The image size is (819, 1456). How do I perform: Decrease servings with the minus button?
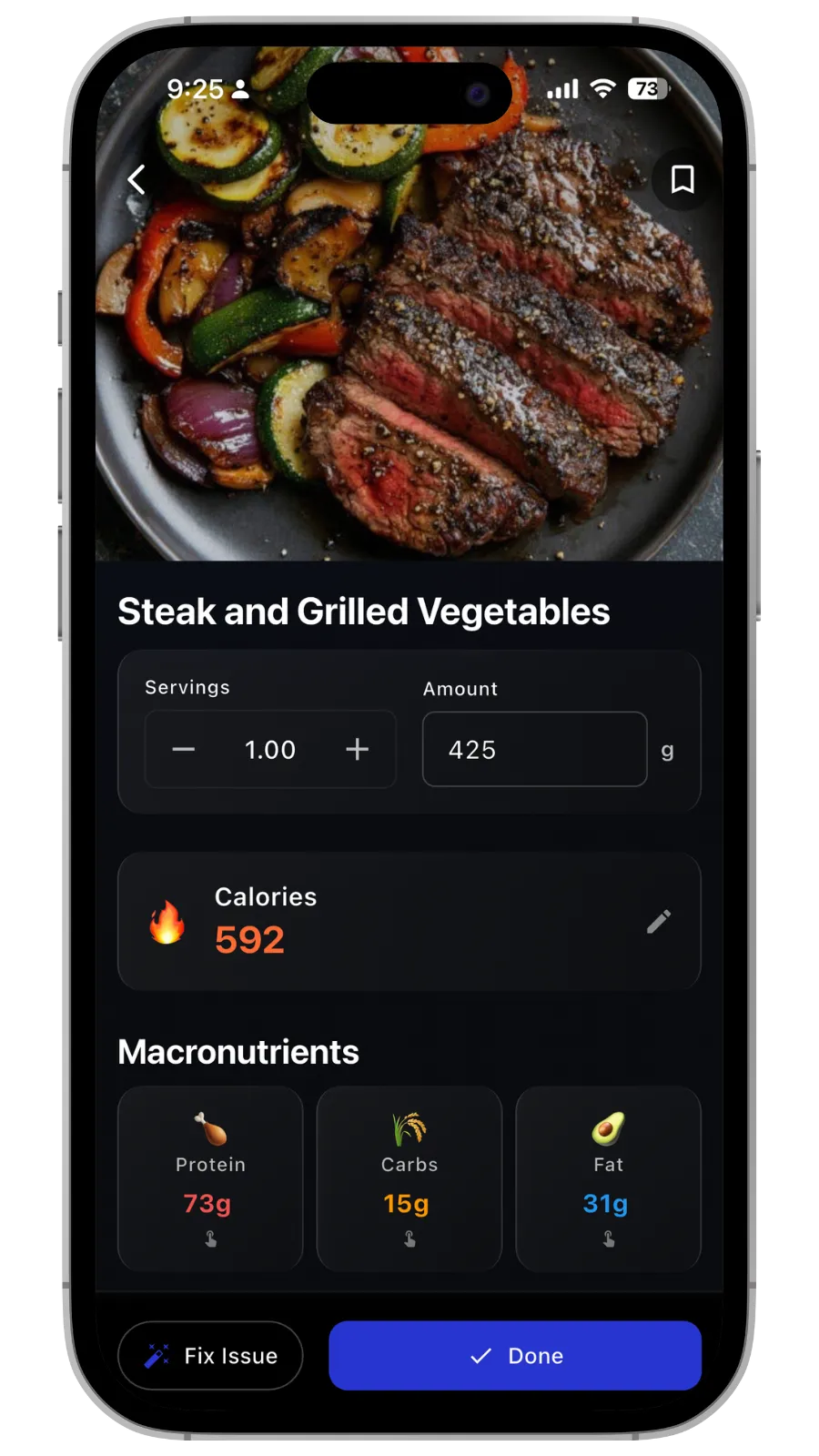tap(184, 749)
